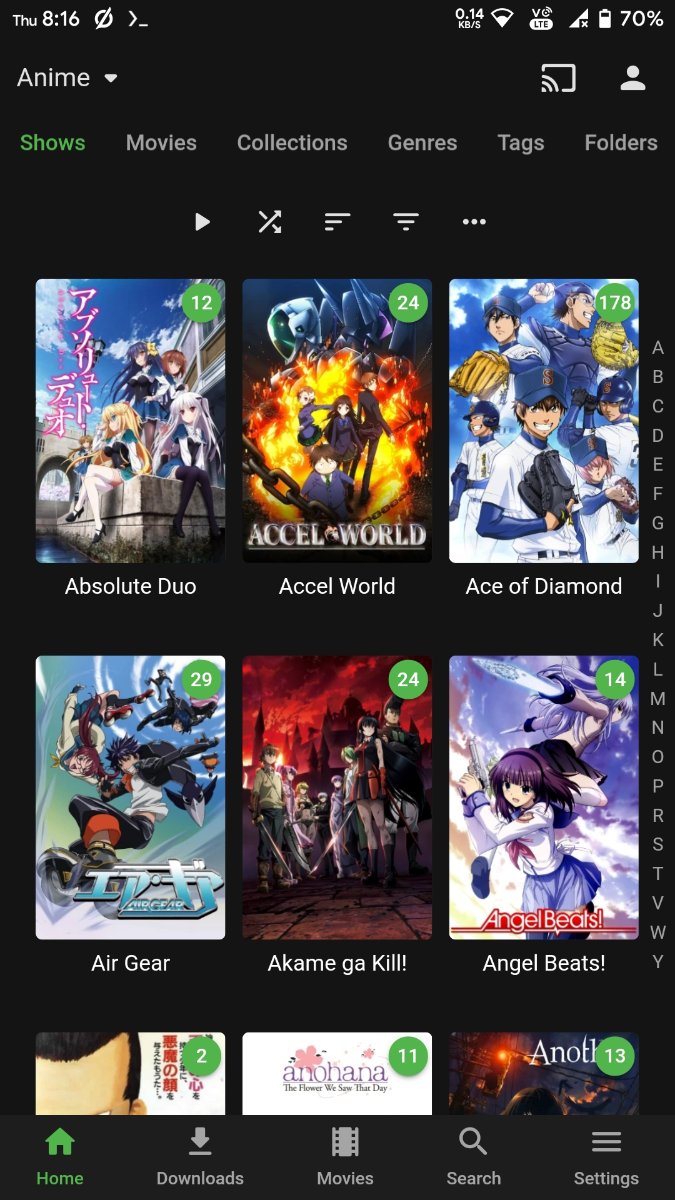675x1200 pixels.
Task: Open the Akame ga Kill! show
Action: click(x=337, y=797)
